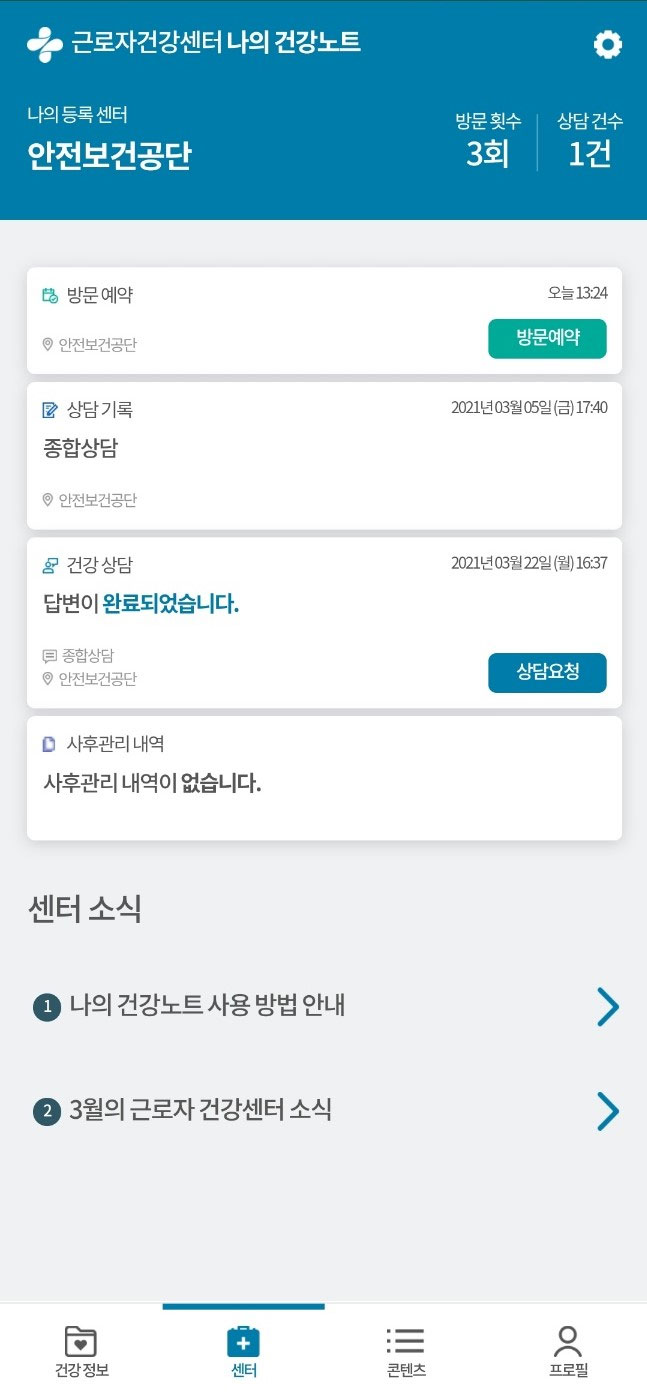The width and height of the screenshot is (647, 1395).
Task: Select the 센터 tab
Action: tap(243, 1352)
